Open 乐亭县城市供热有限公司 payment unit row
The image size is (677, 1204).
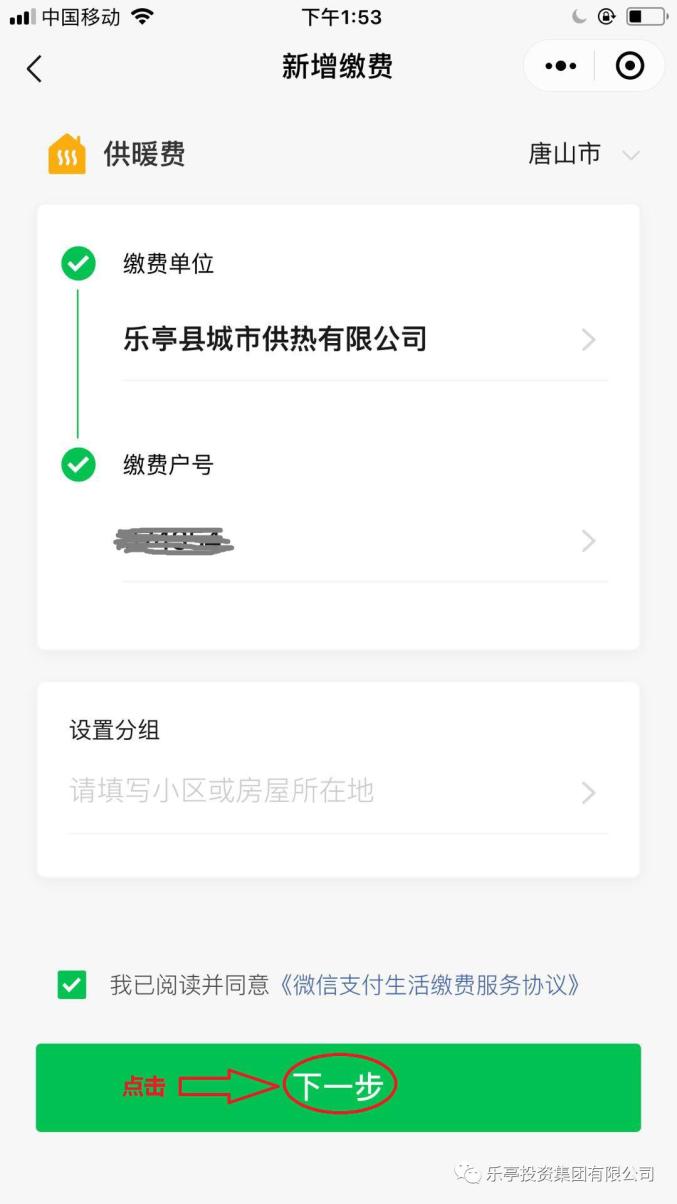tap(364, 340)
